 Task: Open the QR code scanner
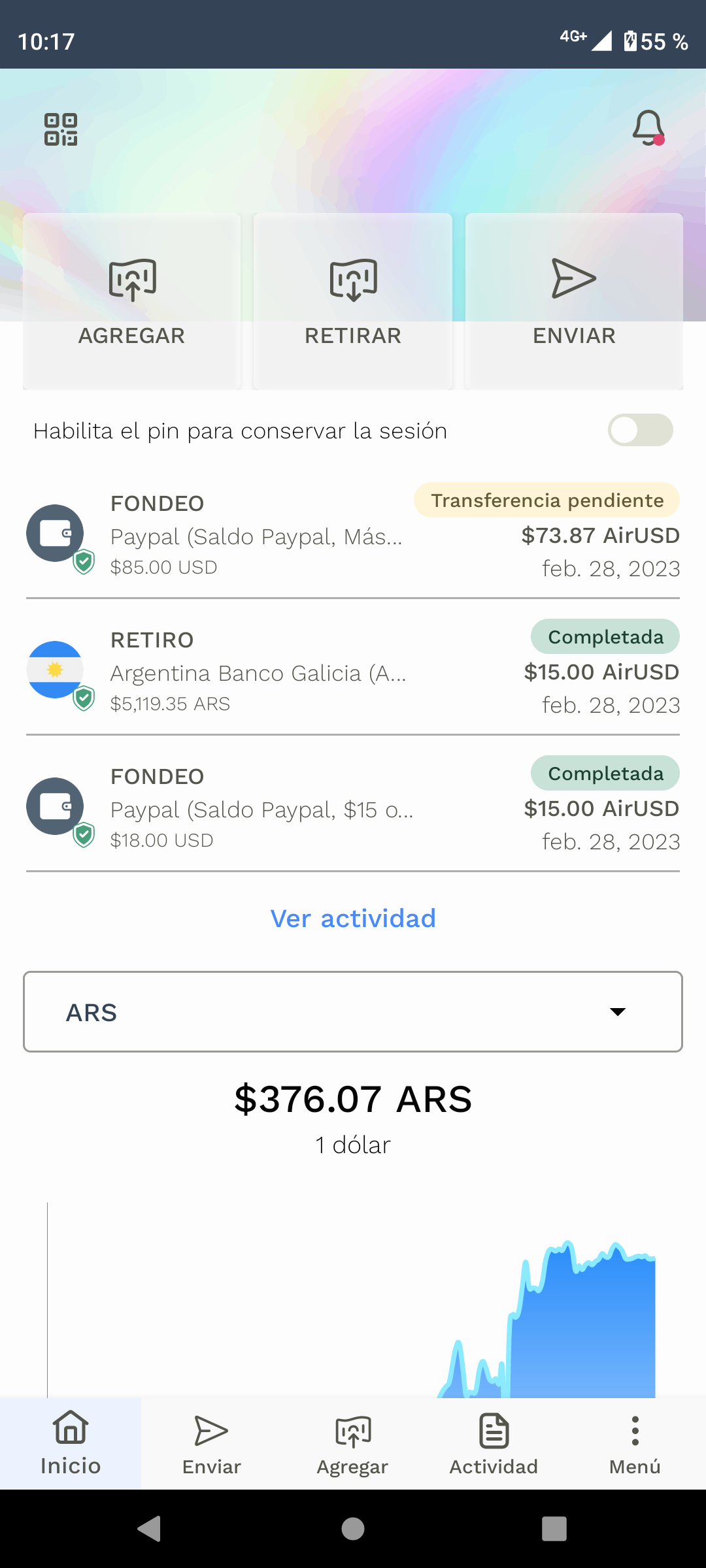click(61, 129)
